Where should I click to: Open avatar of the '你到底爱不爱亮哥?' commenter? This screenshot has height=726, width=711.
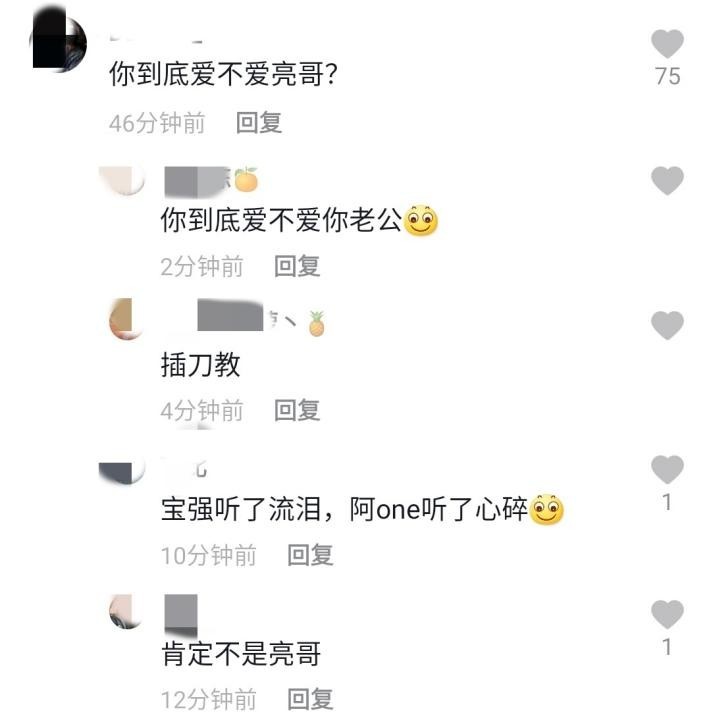[x=58, y=42]
